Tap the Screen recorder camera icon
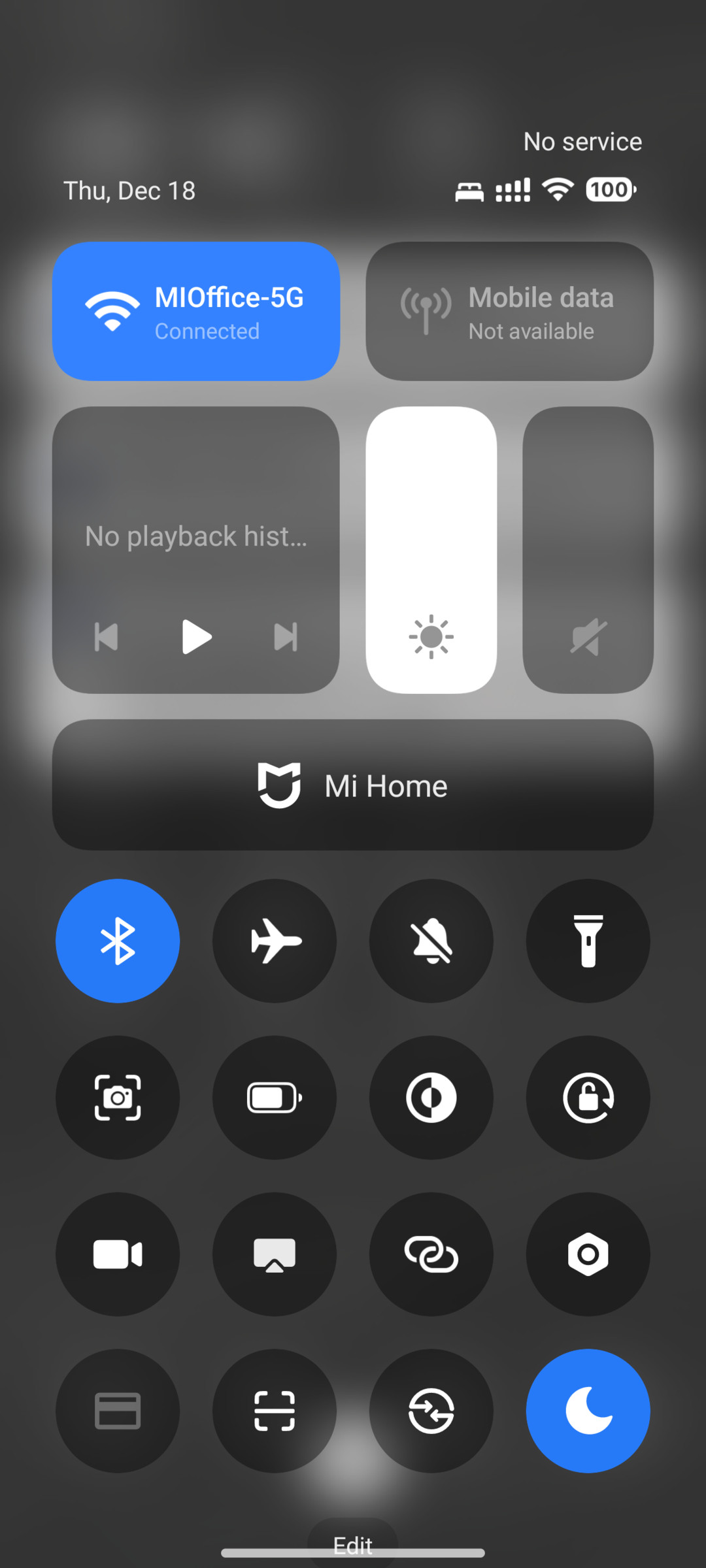The width and height of the screenshot is (706, 1568). [x=118, y=1254]
